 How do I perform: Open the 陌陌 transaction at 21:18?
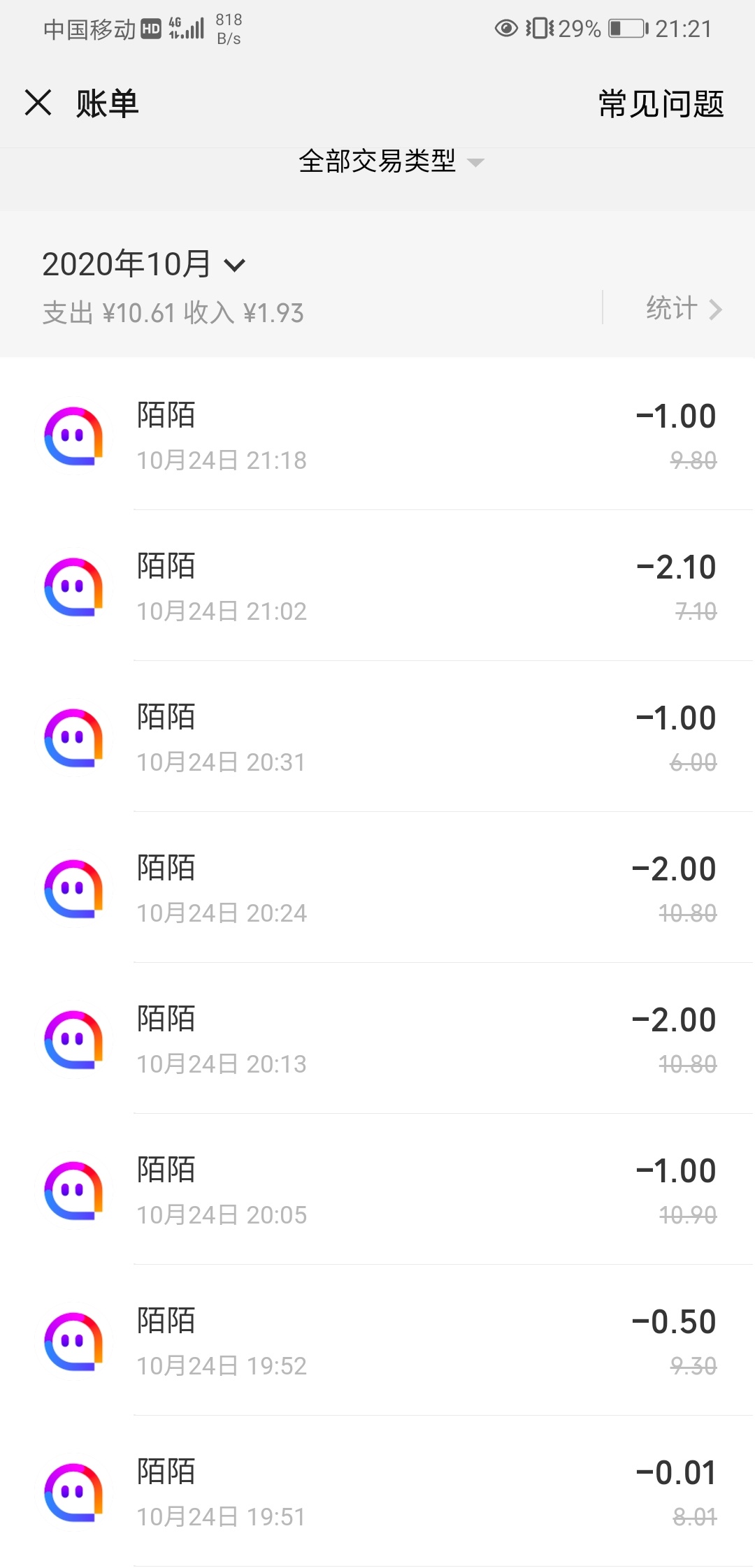click(x=377, y=435)
